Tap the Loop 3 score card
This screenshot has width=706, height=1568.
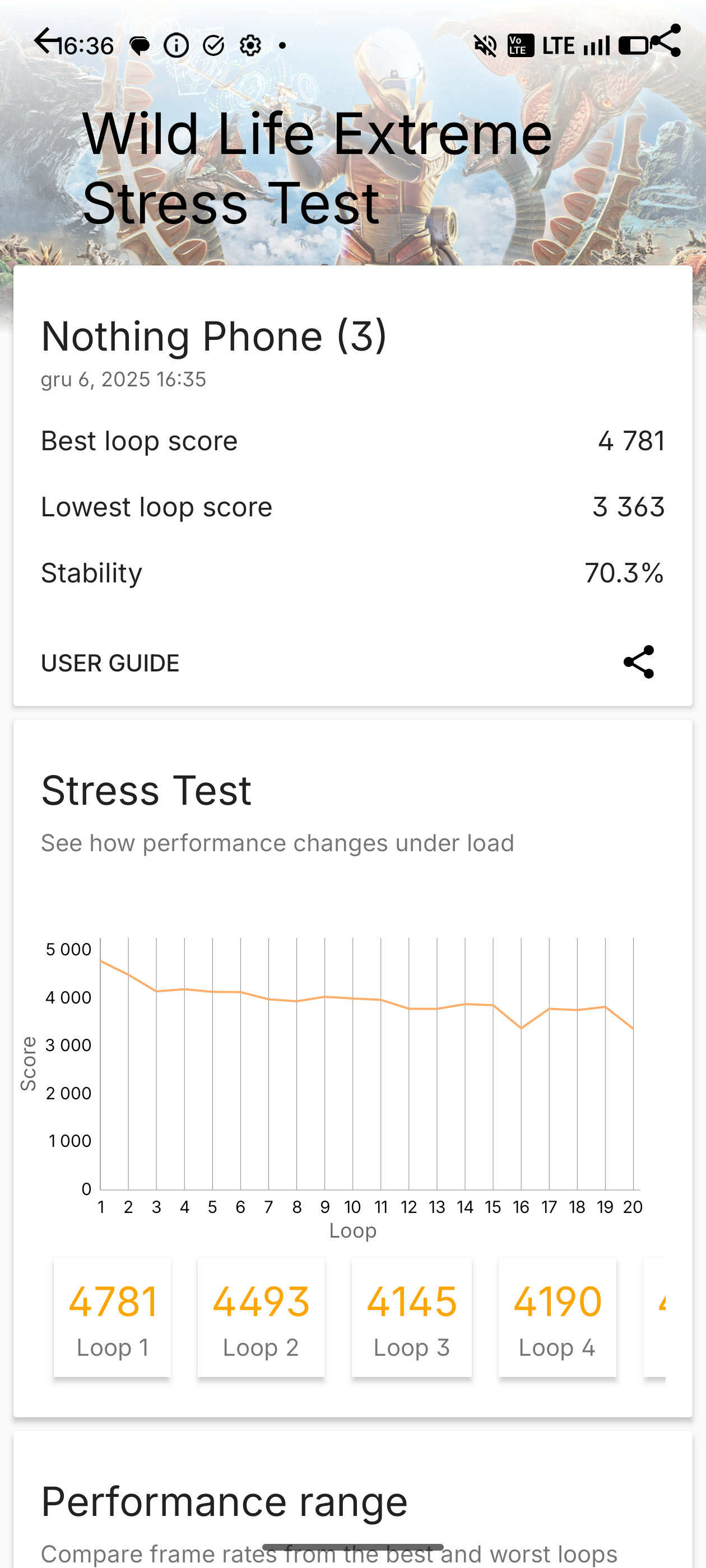click(x=411, y=1316)
